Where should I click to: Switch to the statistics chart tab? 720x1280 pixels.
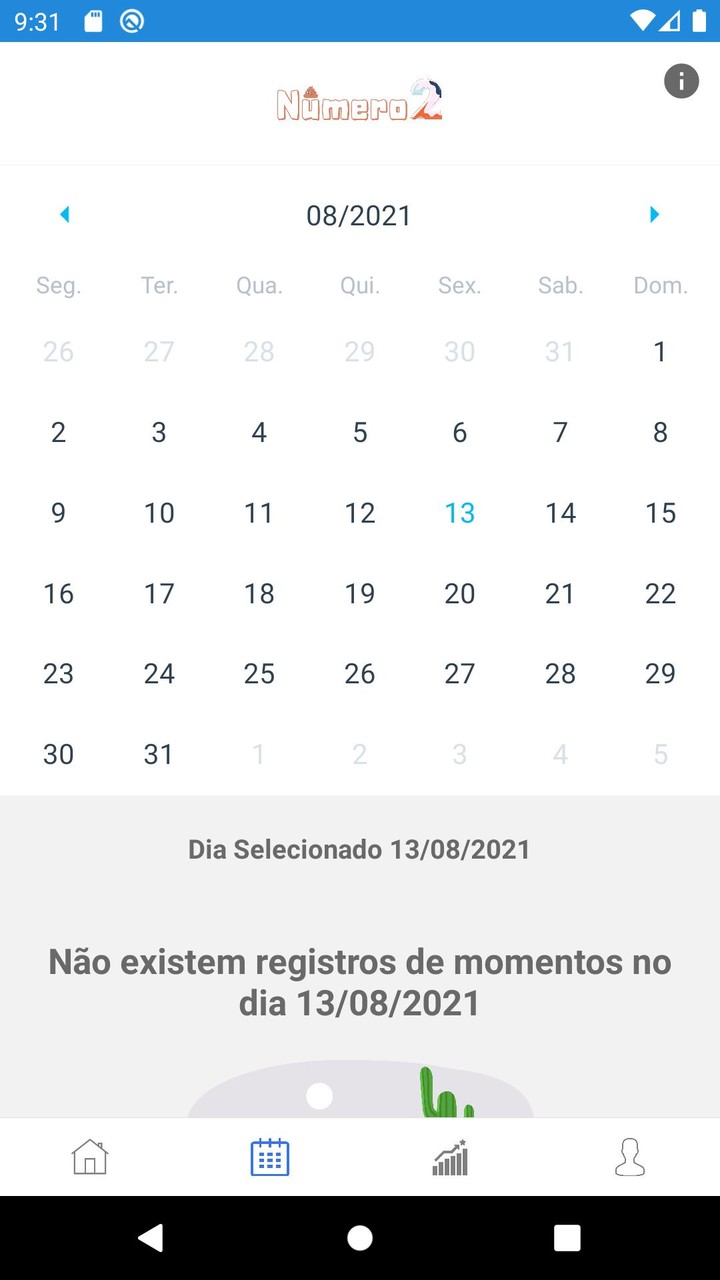(450, 1157)
